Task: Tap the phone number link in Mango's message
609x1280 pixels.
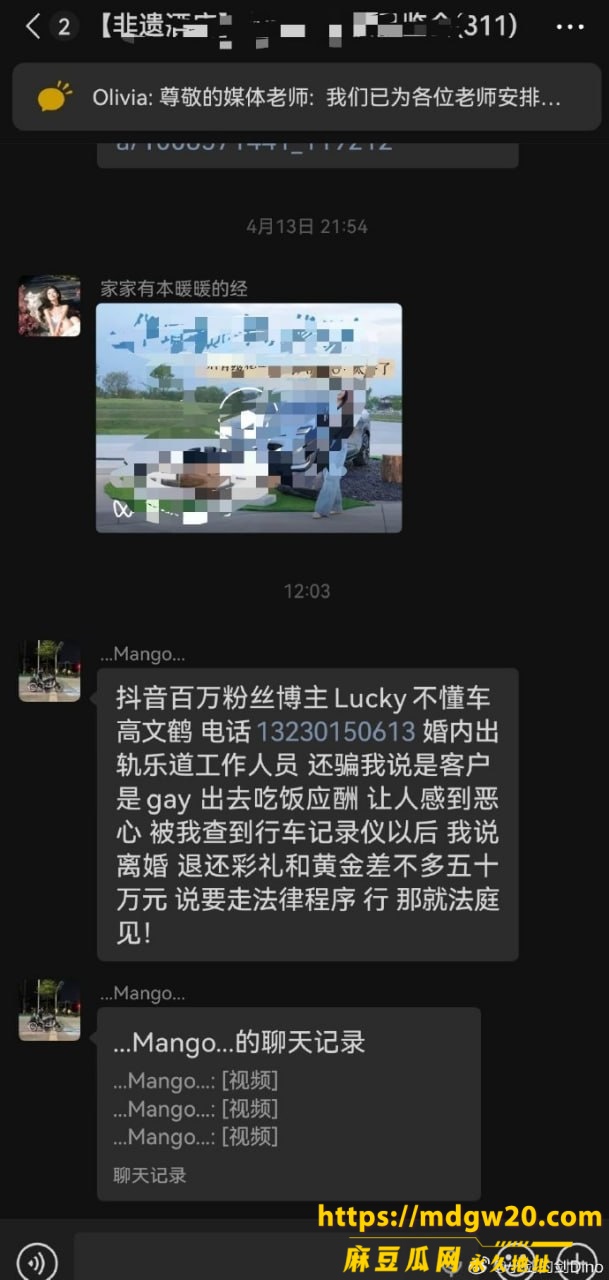Action: [336, 731]
